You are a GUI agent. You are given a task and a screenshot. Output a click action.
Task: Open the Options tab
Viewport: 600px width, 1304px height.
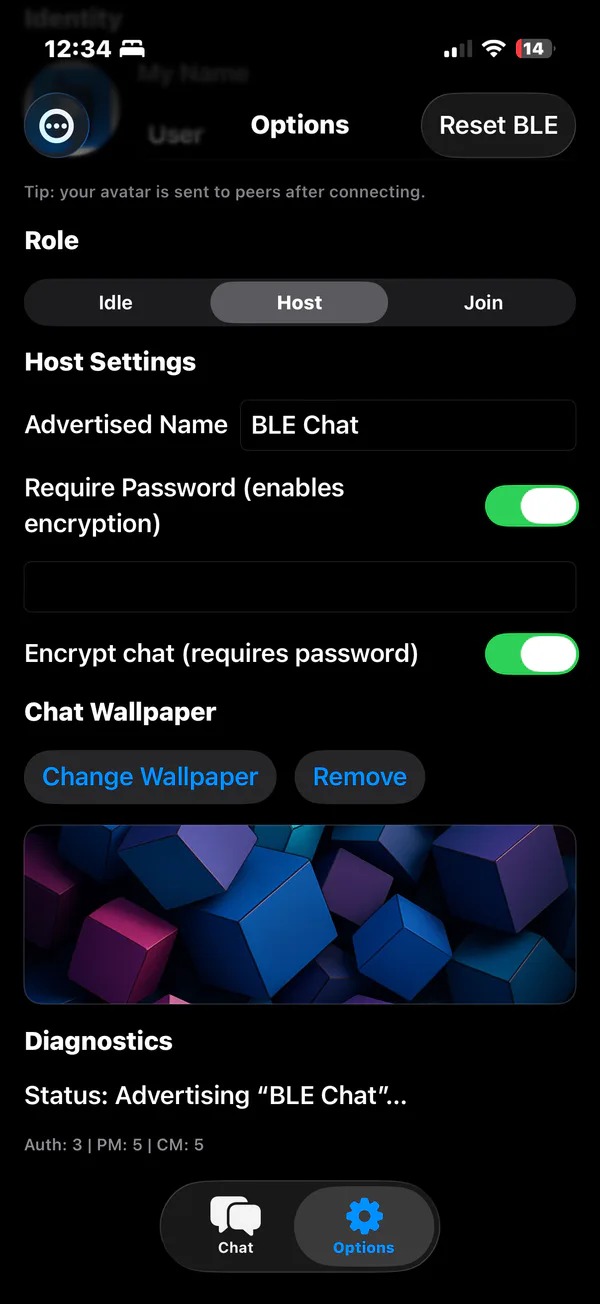pyautogui.click(x=363, y=1227)
